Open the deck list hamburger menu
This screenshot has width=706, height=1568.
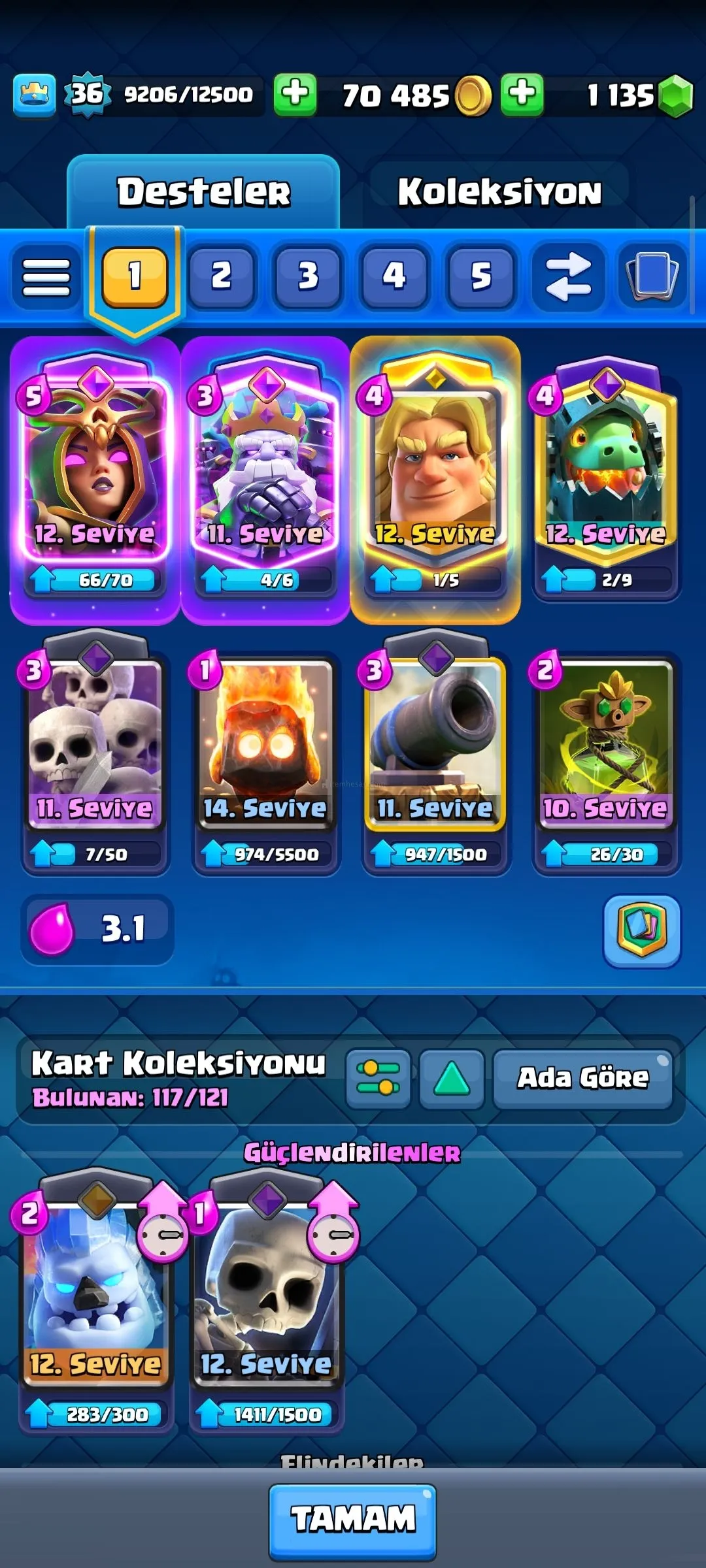pyautogui.click(x=46, y=276)
